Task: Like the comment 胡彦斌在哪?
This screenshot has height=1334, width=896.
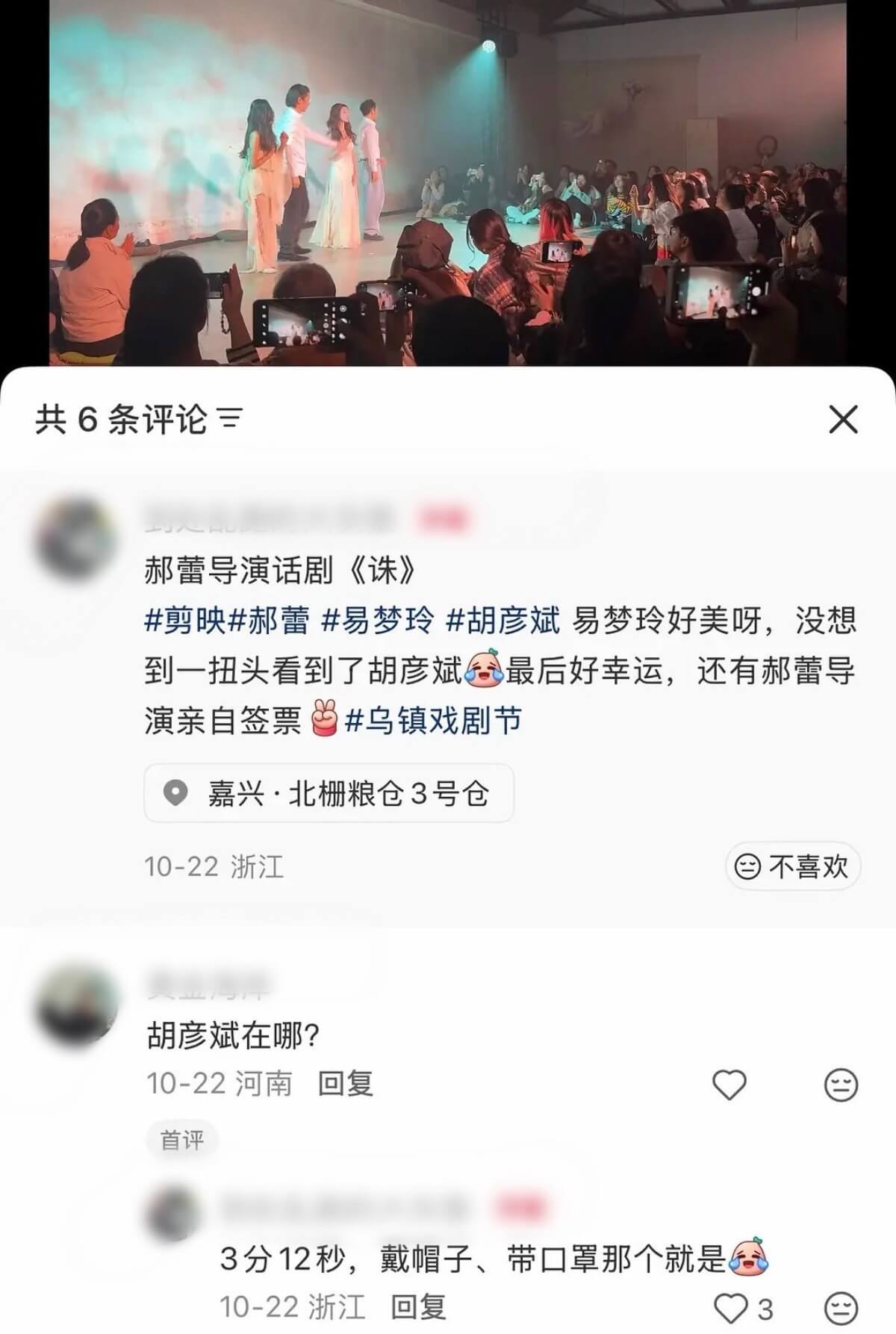Action: (x=729, y=1085)
